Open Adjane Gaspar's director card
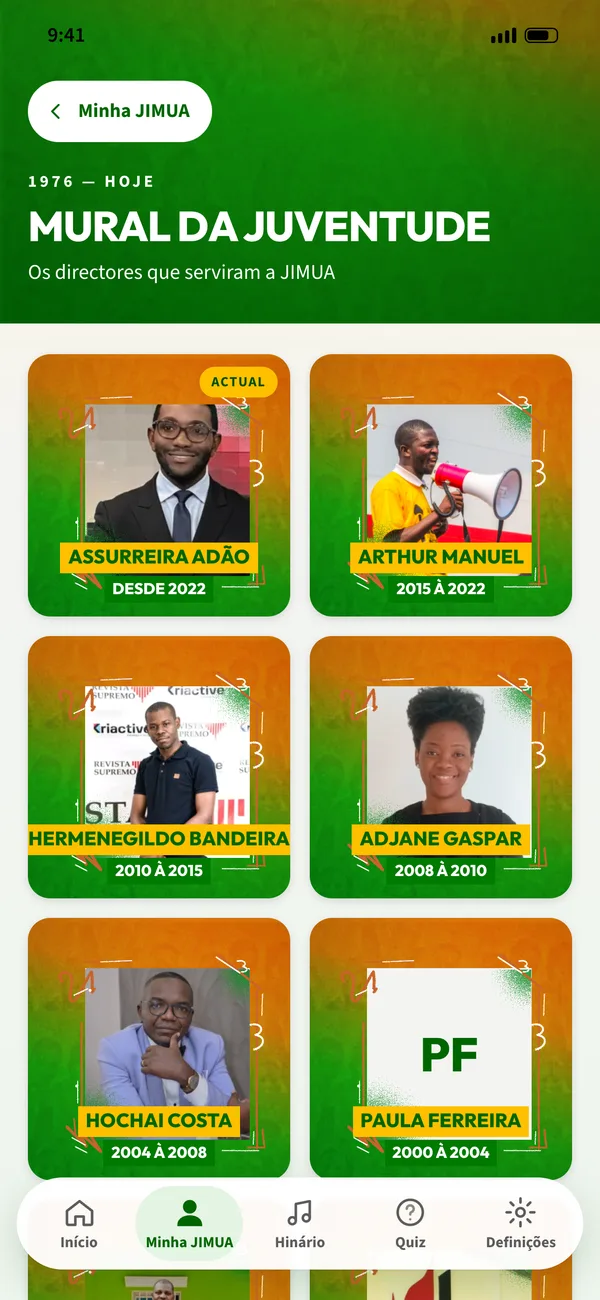 [x=441, y=767]
